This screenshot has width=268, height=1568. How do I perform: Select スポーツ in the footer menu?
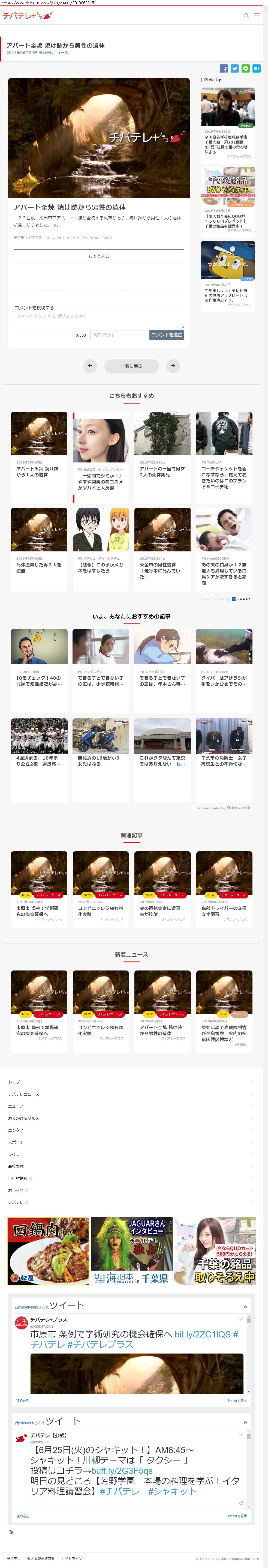[x=16, y=1142]
